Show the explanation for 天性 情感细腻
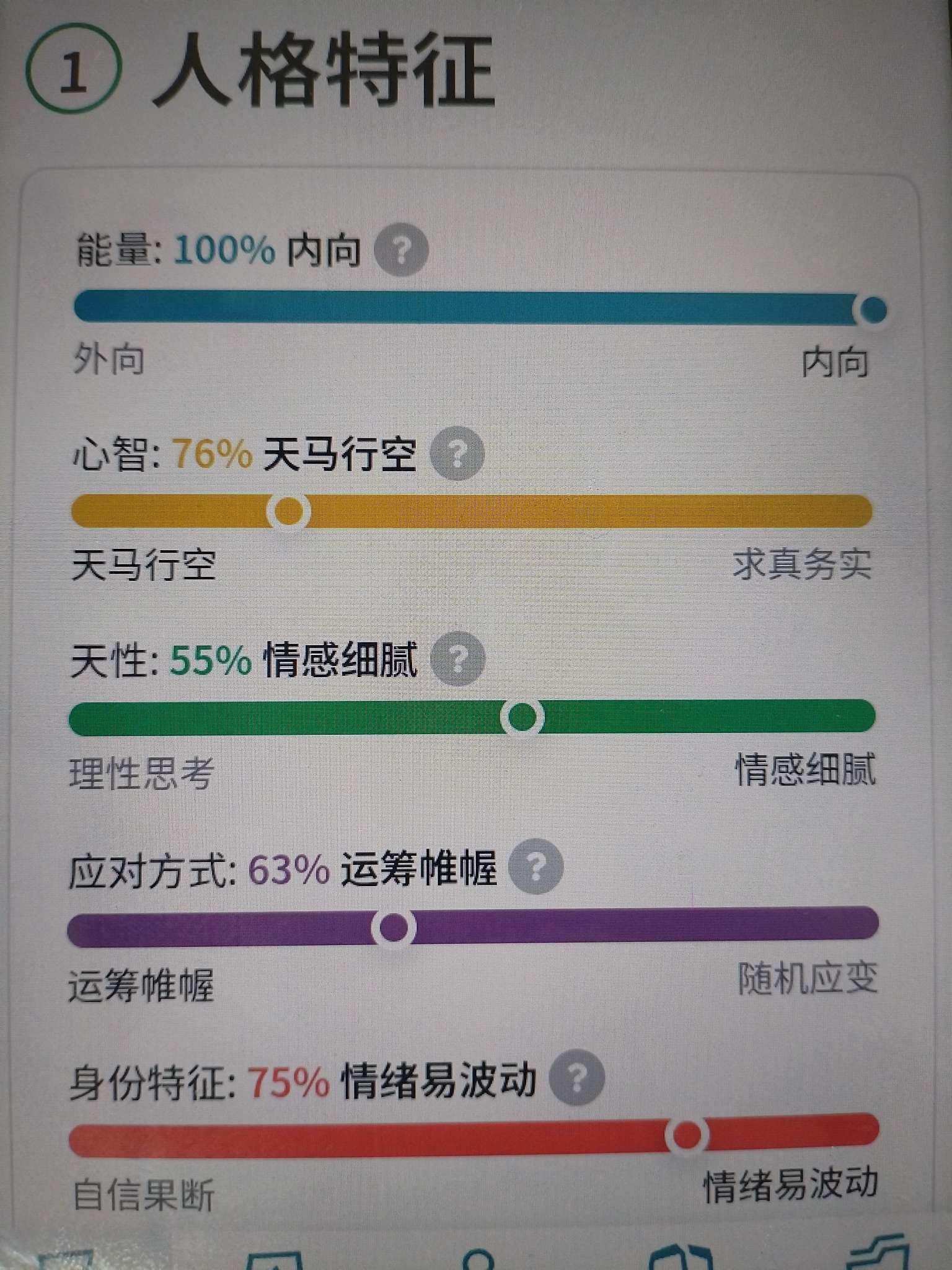This screenshot has width=952, height=1270. pyautogui.click(x=458, y=659)
